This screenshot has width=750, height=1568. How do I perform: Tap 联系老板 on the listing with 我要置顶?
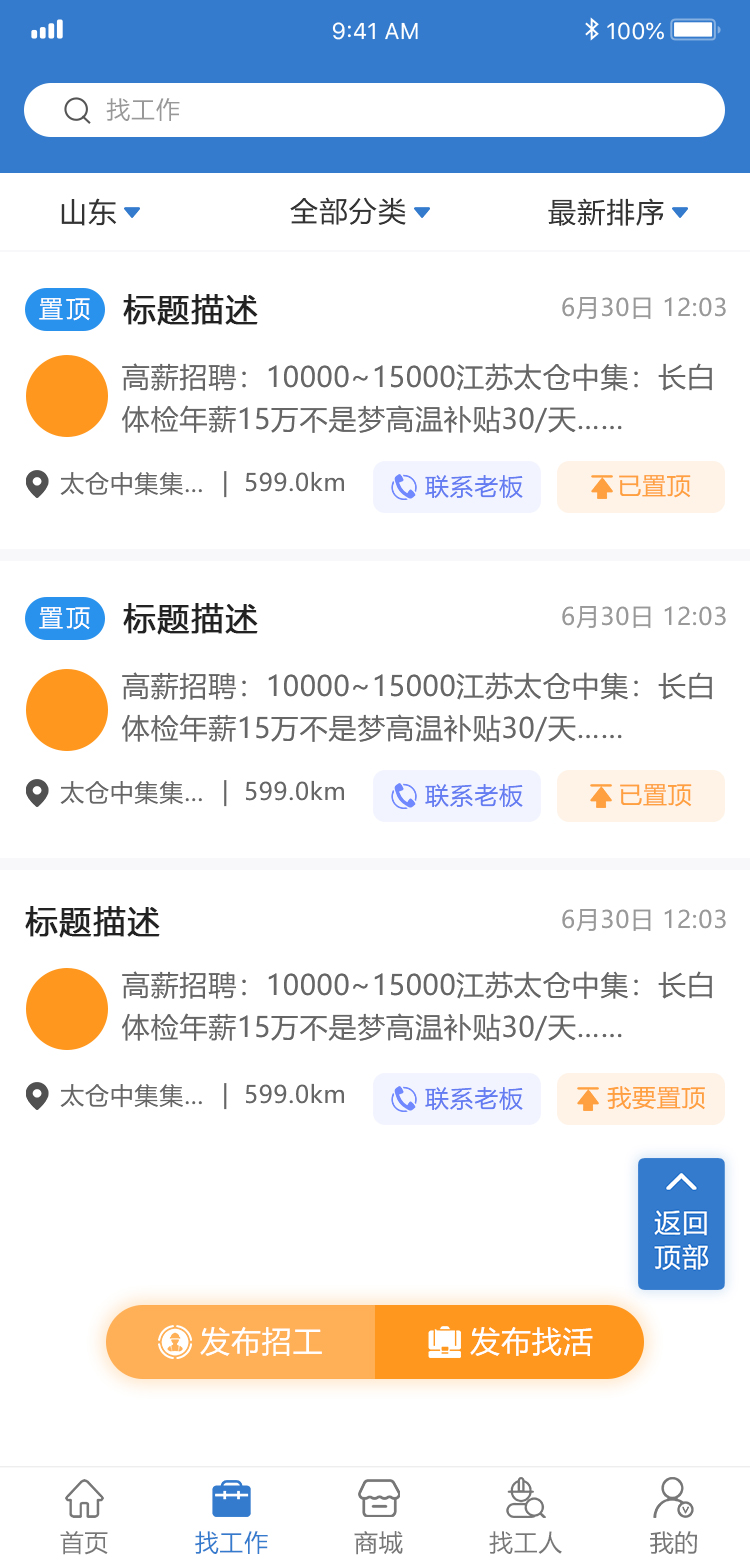(x=457, y=1099)
